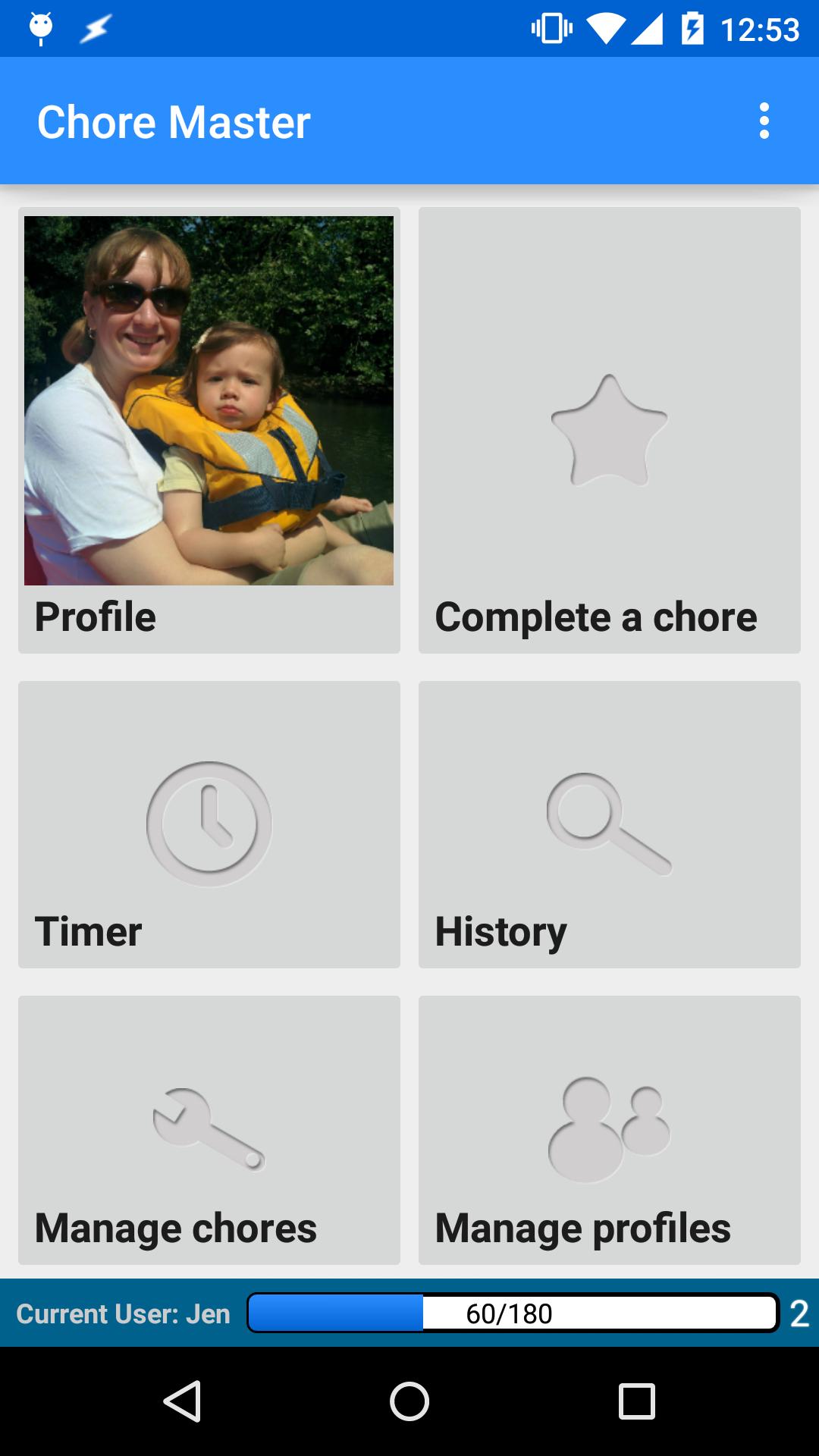Go to the home screen
819x1456 pixels.
(409, 1401)
